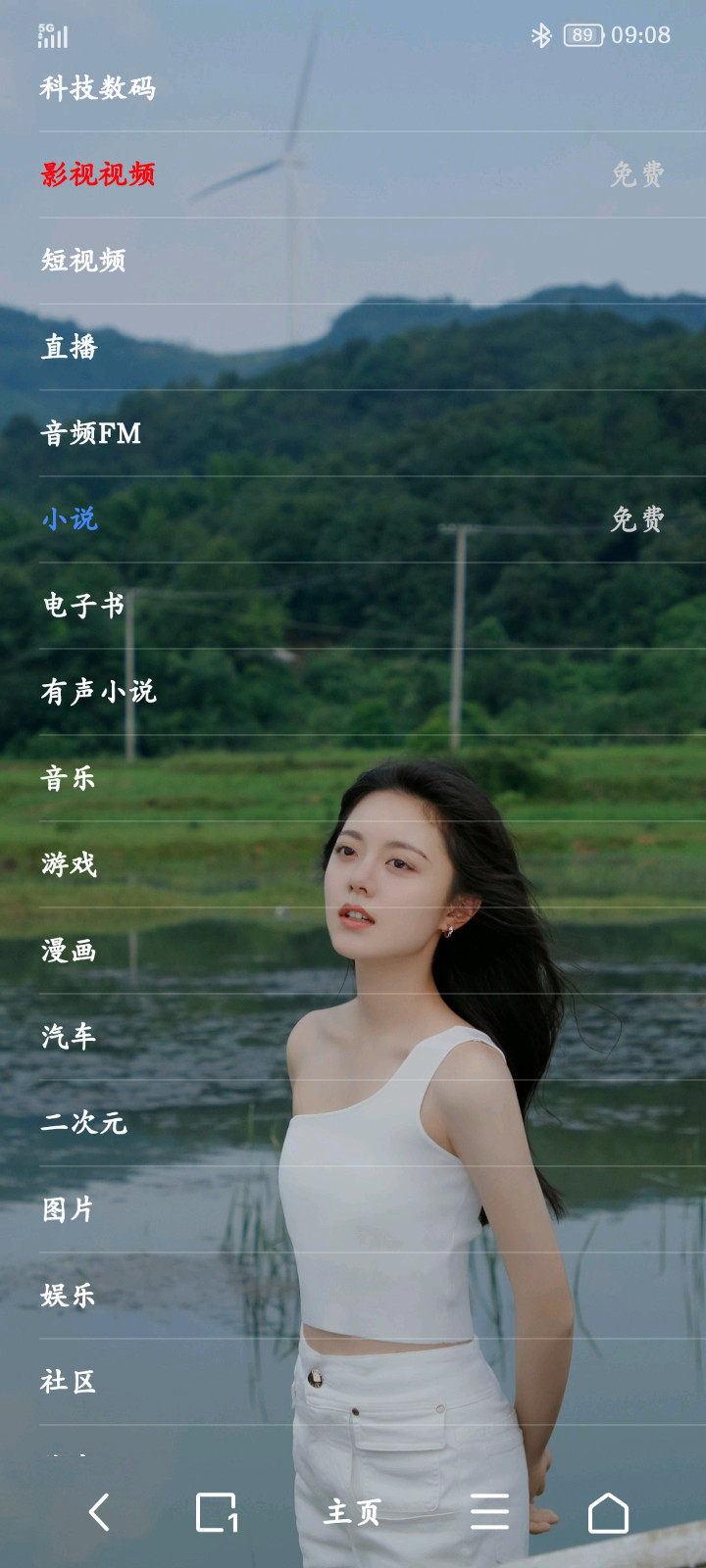Open the 影视视频 category
The image size is (706, 1568).
coord(98,174)
